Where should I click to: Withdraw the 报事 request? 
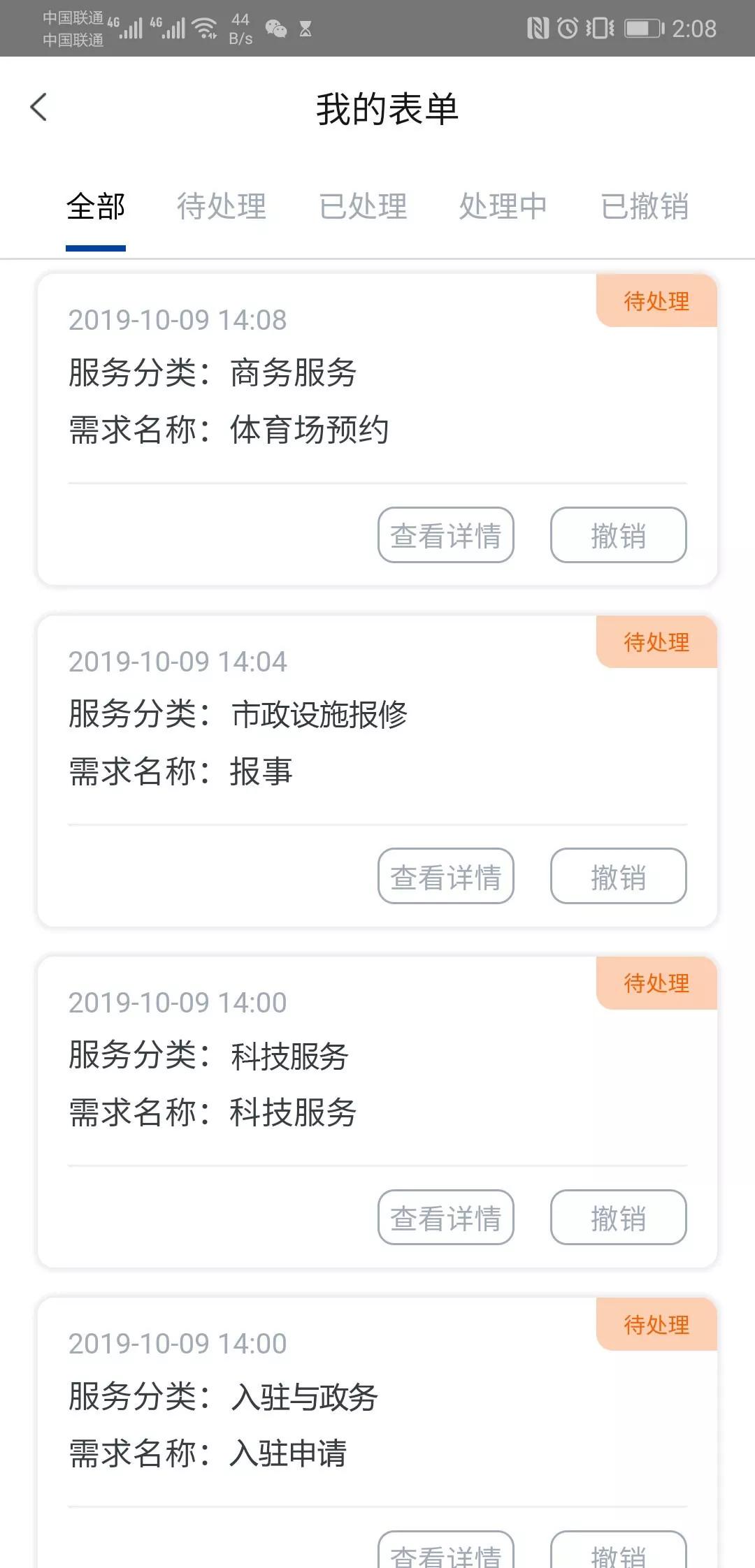tap(618, 876)
